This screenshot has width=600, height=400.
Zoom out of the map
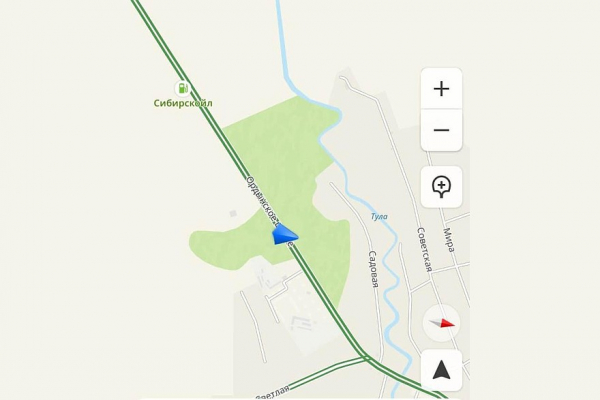[441, 130]
